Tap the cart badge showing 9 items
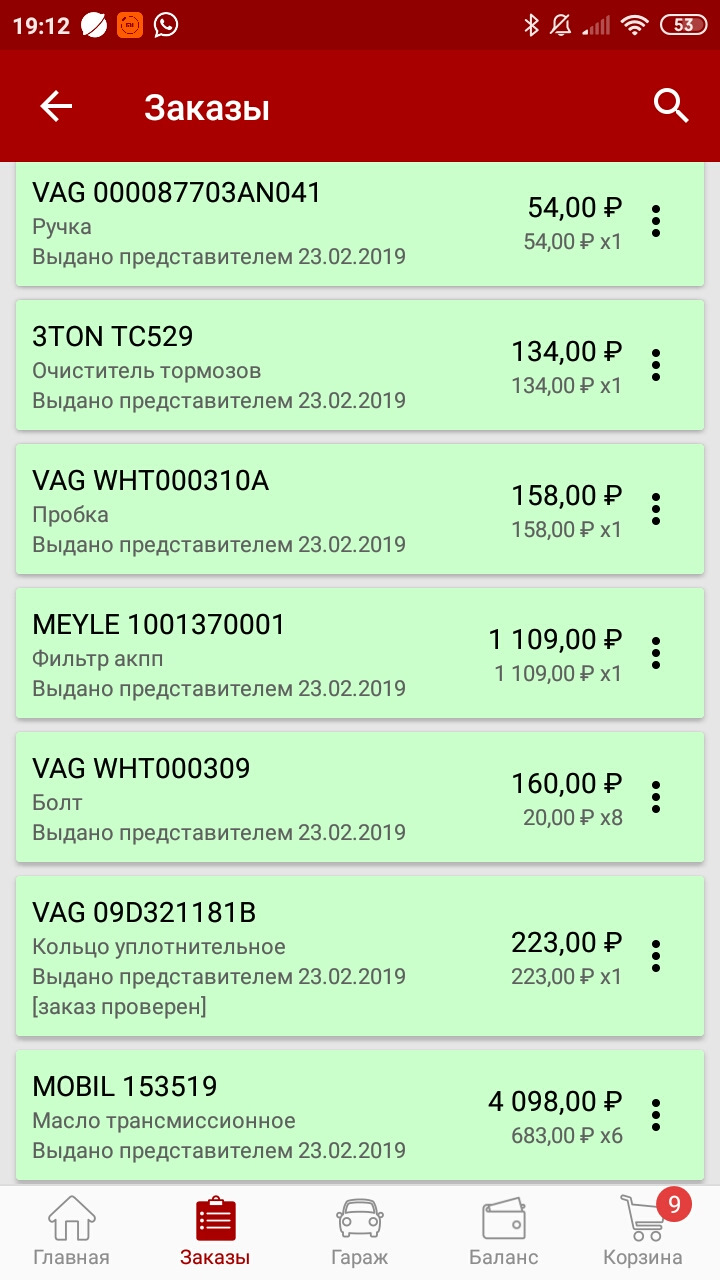Viewport: 720px width, 1280px height. click(x=673, y=1206)
